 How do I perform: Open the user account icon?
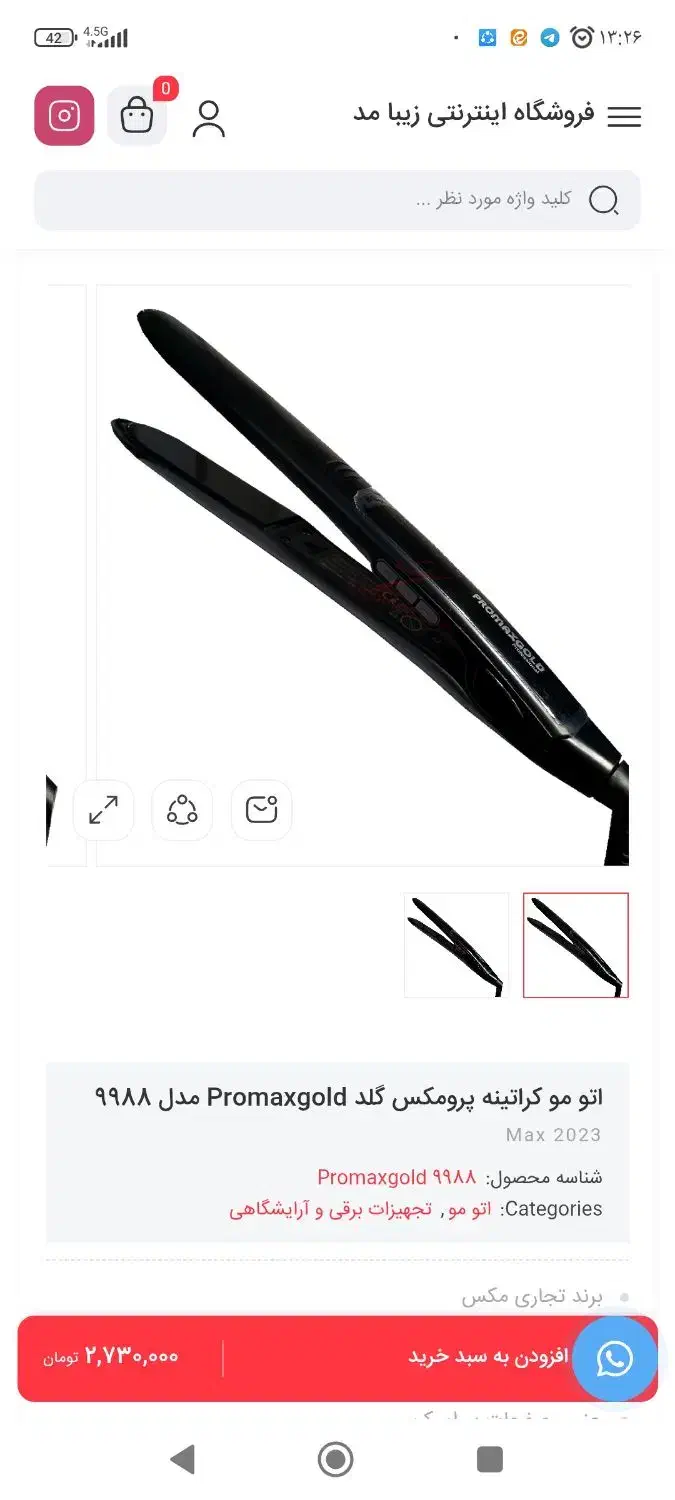click(x=208, y=117)
